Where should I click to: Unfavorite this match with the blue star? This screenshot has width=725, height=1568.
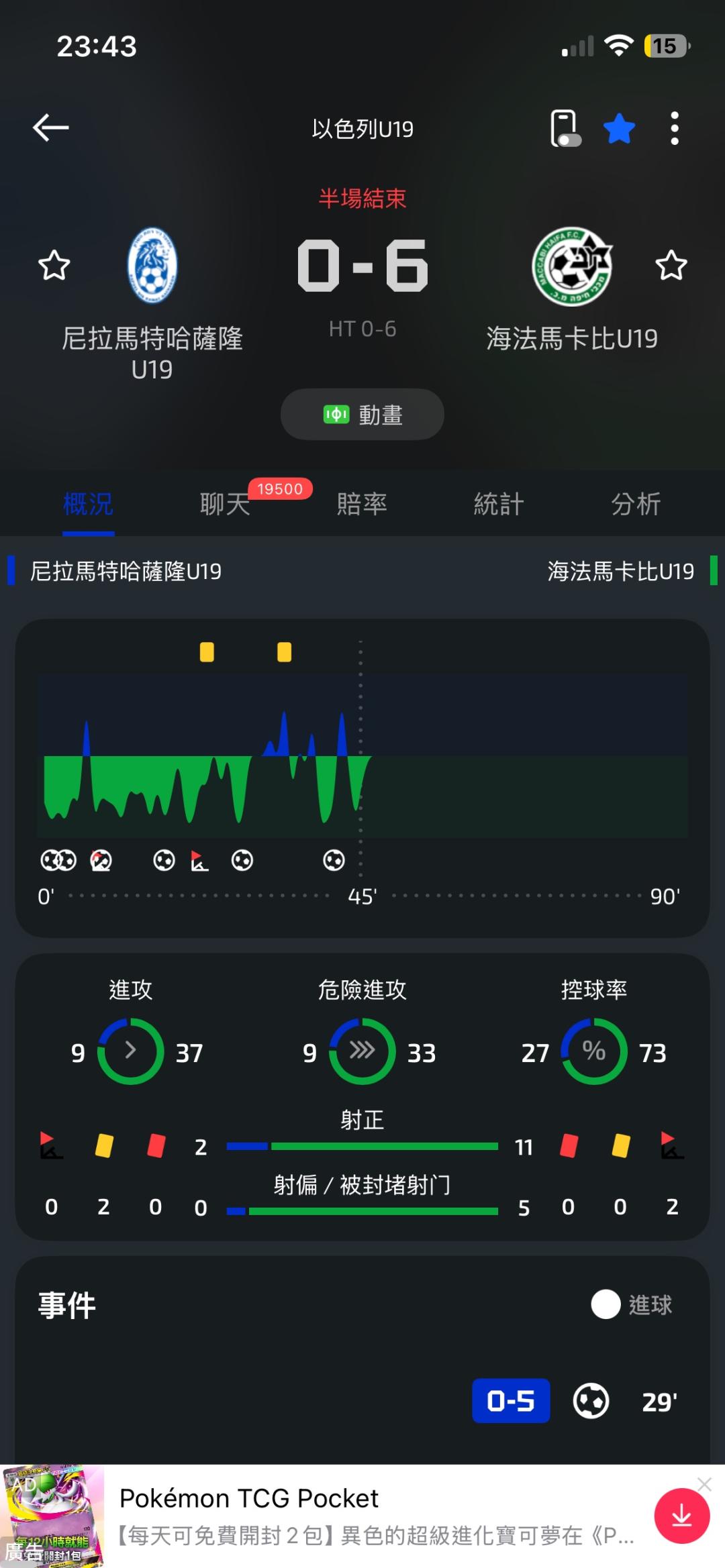619,128
